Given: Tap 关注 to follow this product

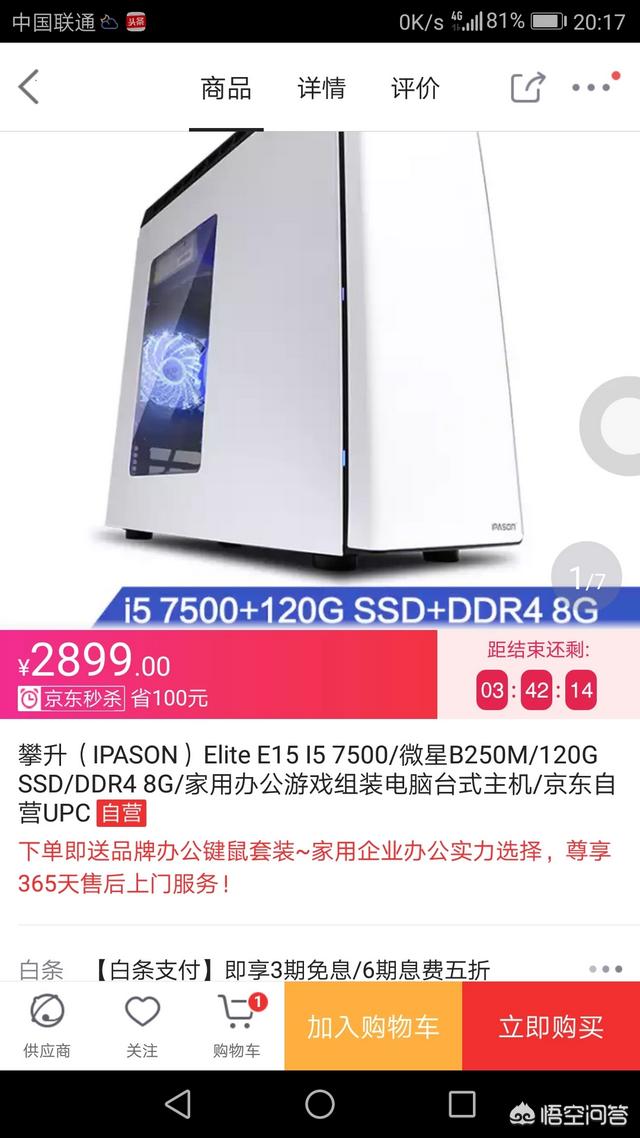Looking at the screenshot, I should click(x=142, y=1026).
